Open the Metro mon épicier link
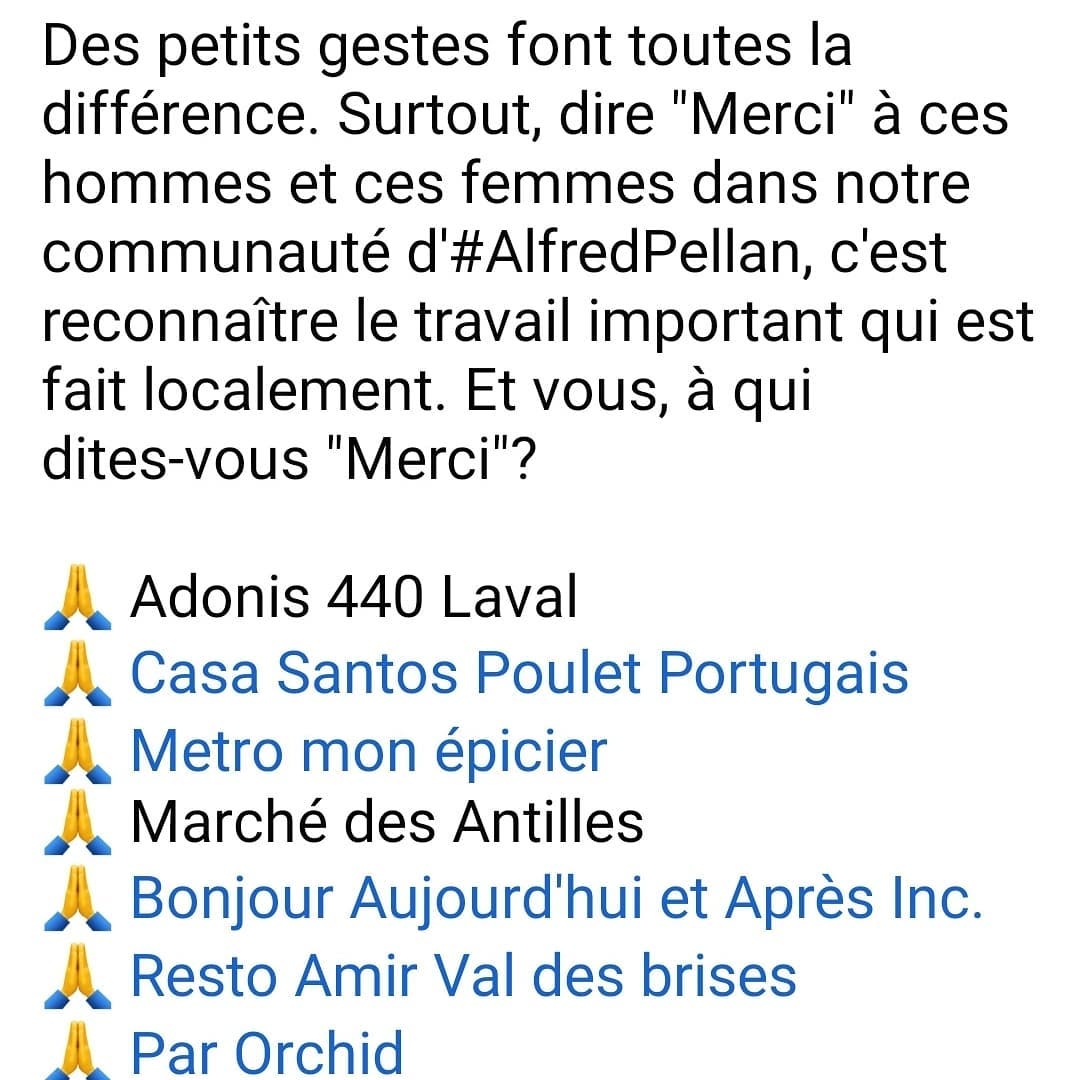Image resolution: width=1080 pixels, height=1080 pixels. click(368, 750)
